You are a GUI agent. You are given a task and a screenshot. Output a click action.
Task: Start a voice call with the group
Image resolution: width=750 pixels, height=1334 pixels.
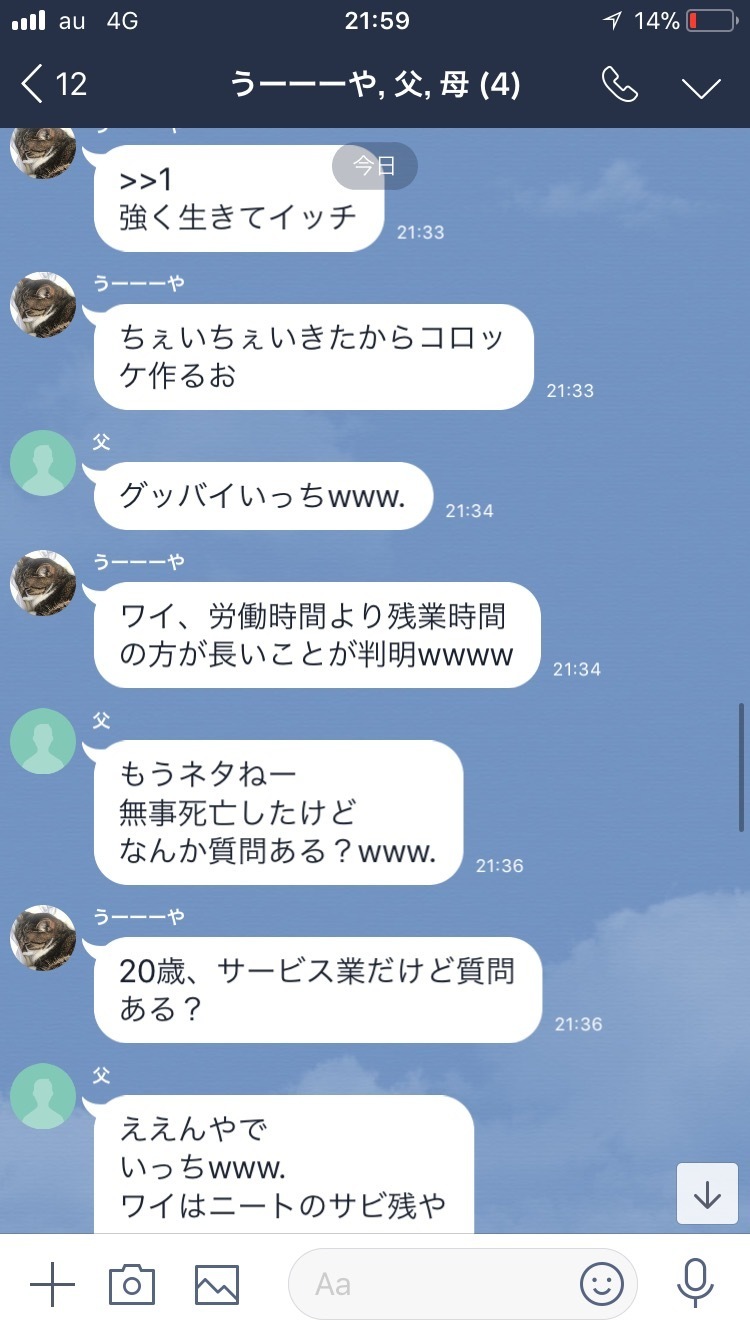coord(620,85)
